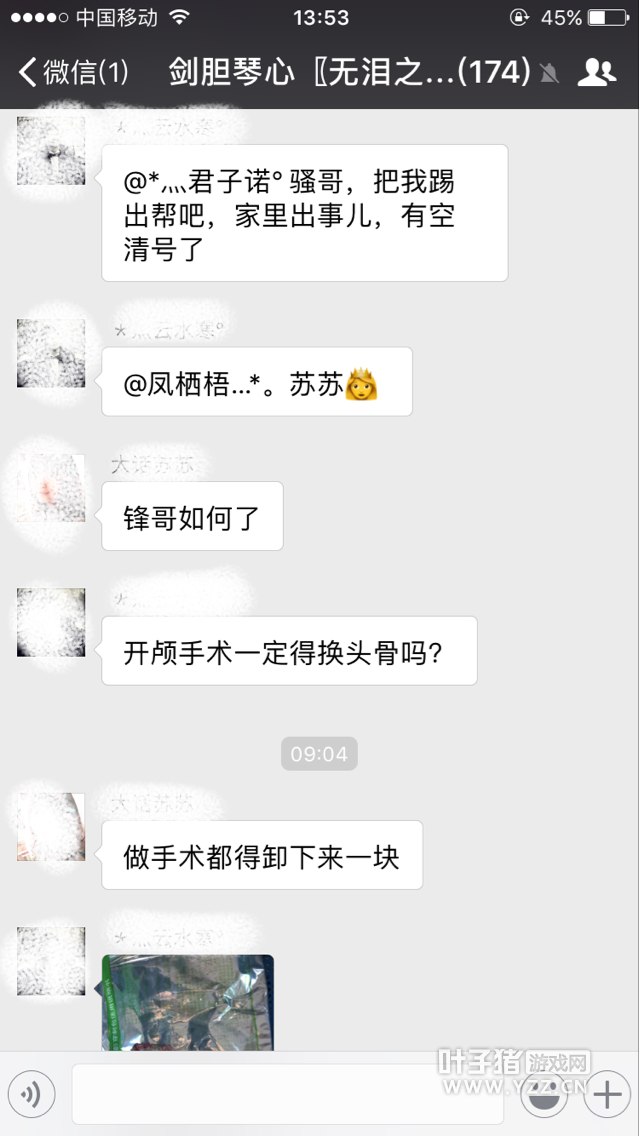Open the emoji sticker panel
The height and width of the screenshot is (1136, 639).
coord(545,1095)
